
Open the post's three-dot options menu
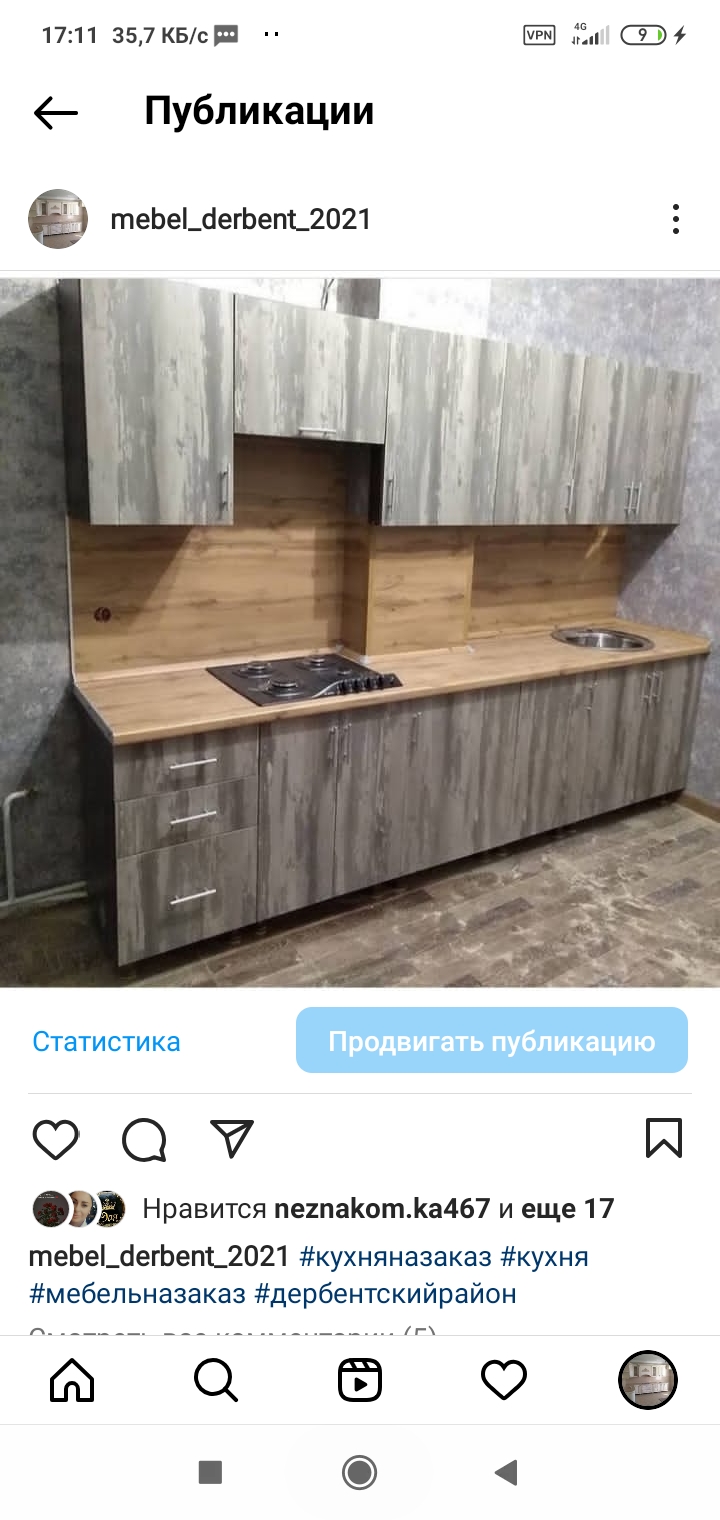pyautogui.click(x=676, y=219)
